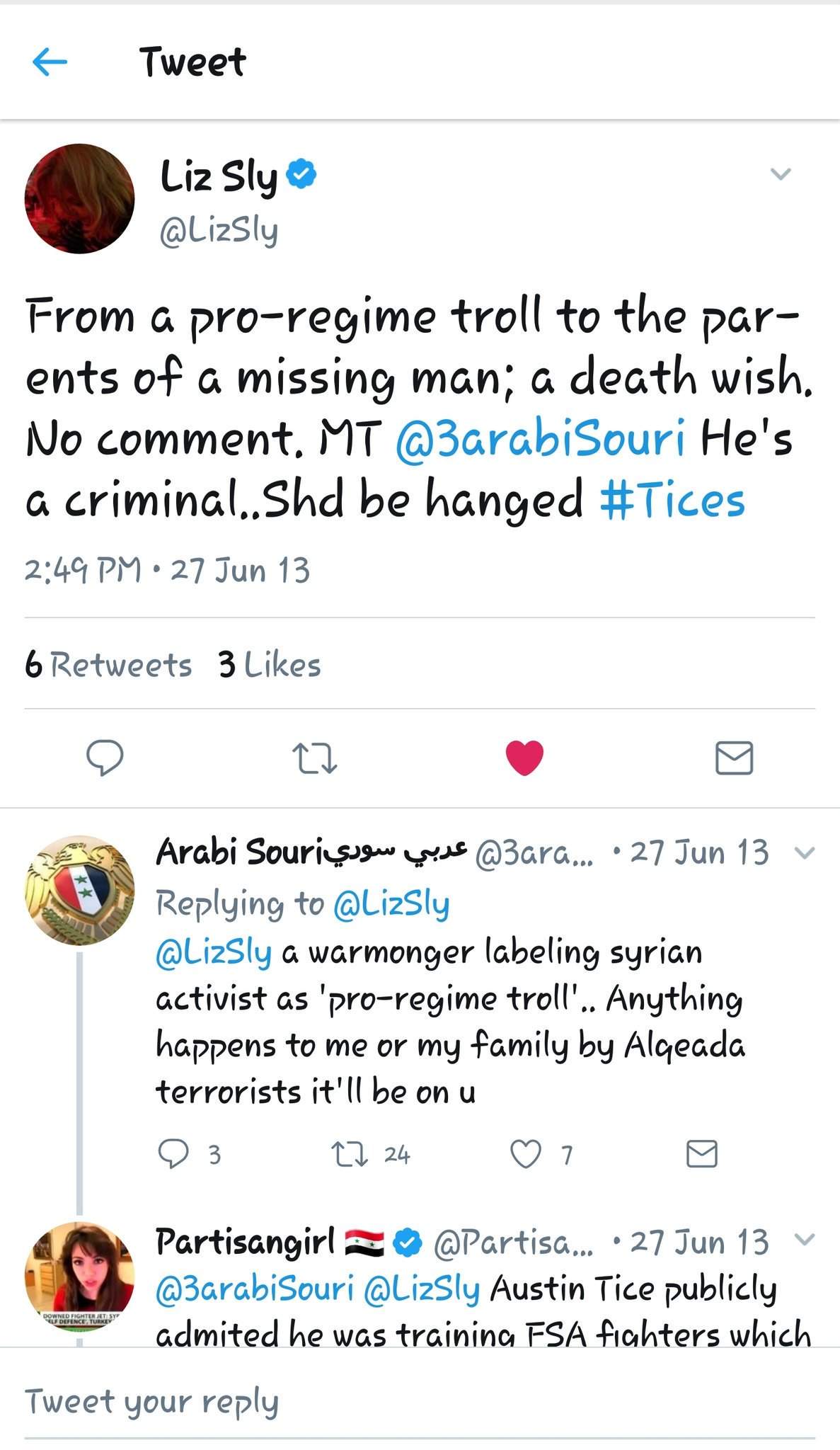Reply to Arabi Souri's tweet
The height and width of the screenshot is (1450, 840).
click(173, 1154)
